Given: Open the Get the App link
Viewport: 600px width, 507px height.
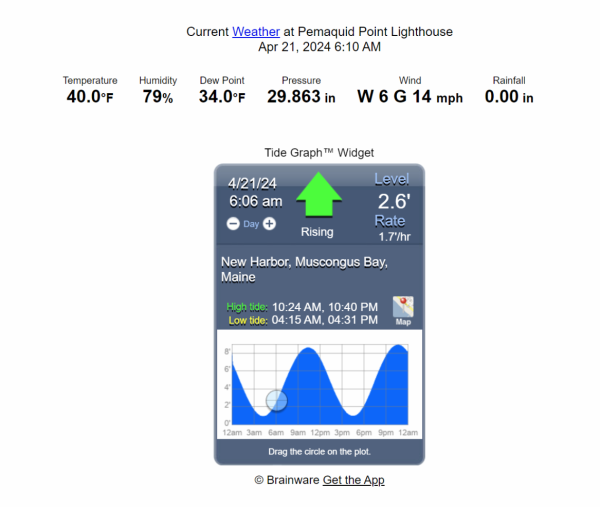Looking at the screenshot, I should click(353, 480).
